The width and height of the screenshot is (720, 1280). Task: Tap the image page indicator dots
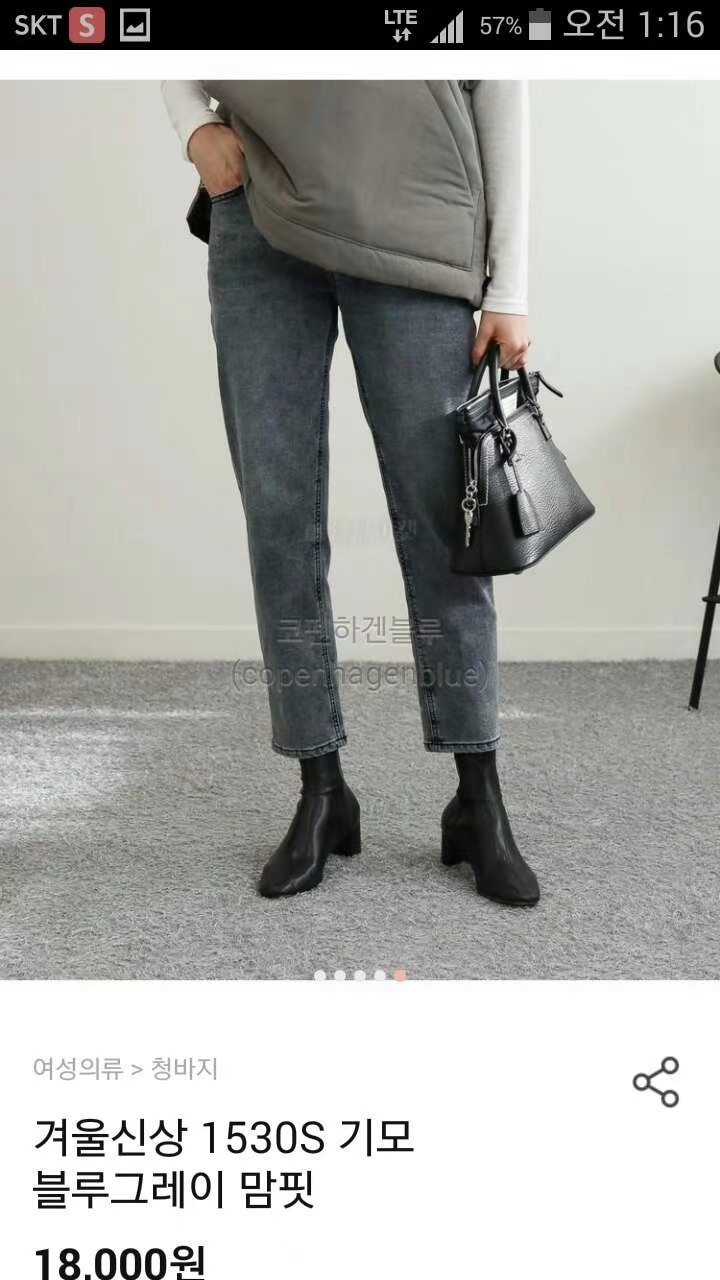tap(360, 975)
